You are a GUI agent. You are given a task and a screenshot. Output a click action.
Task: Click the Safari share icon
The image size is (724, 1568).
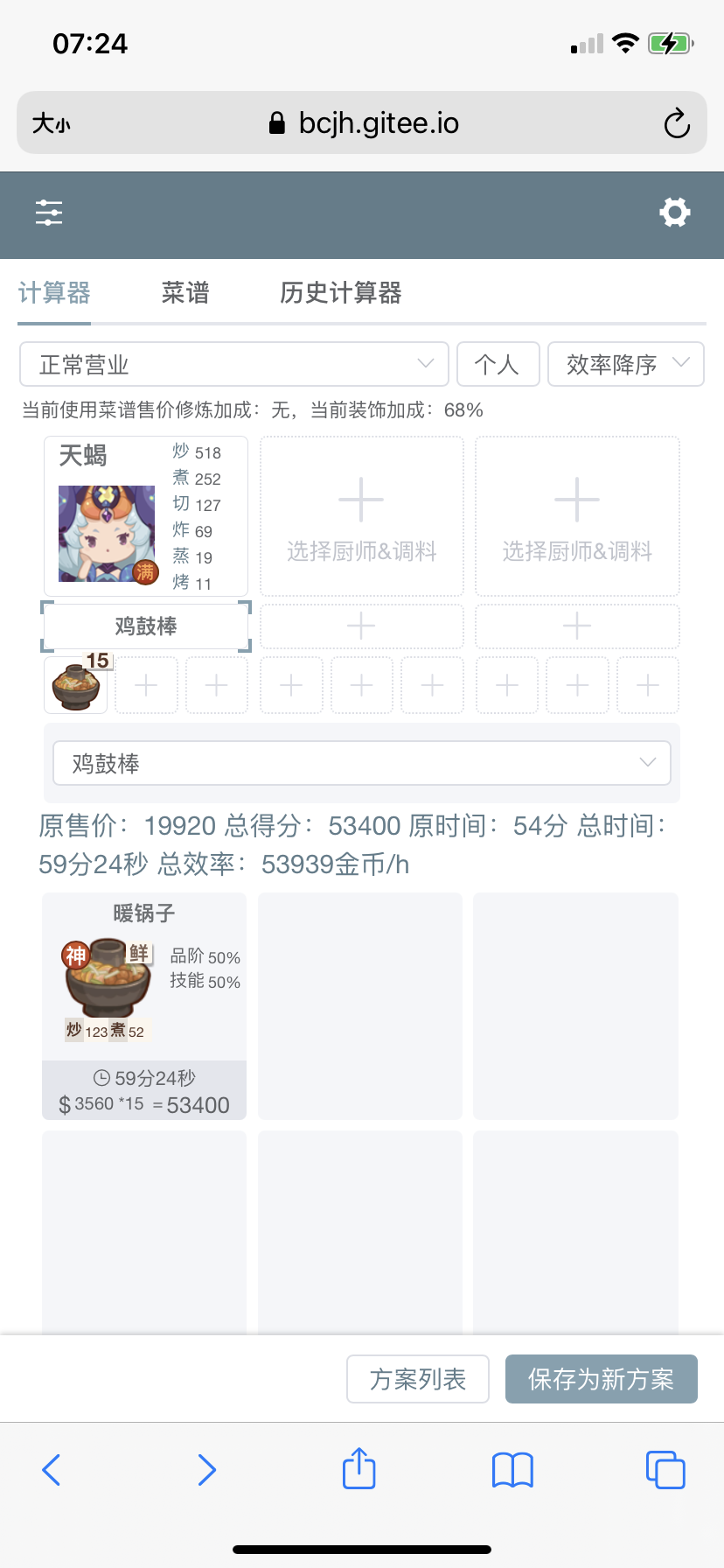[x=359, y=1469]
